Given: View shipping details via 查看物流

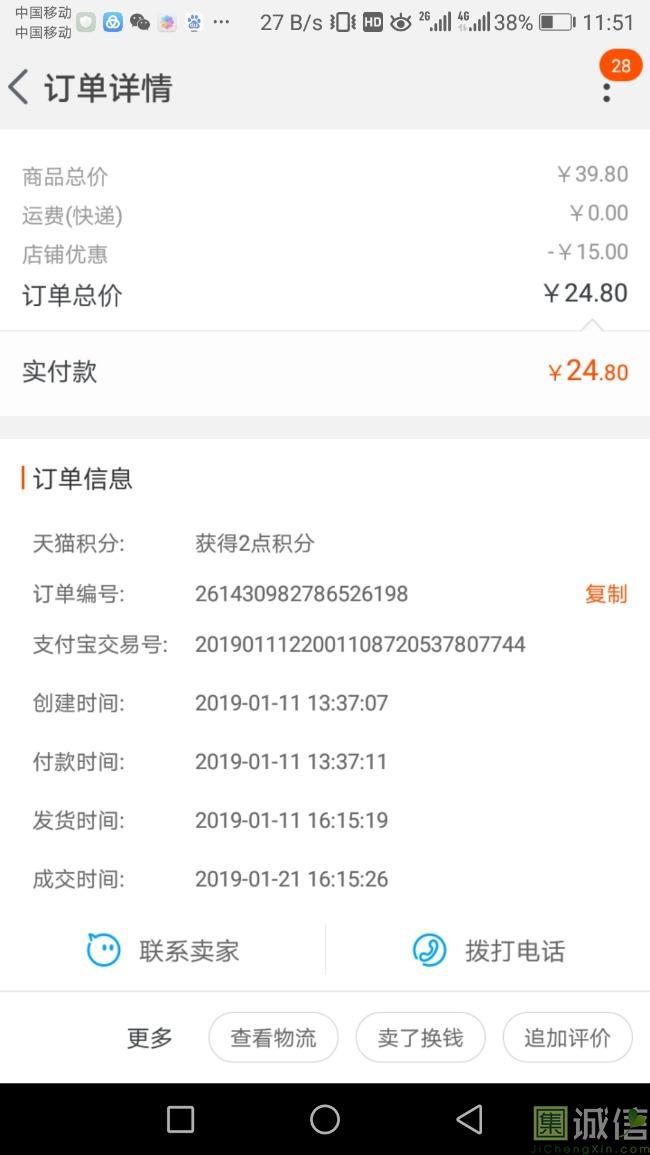Looking at the screenshot, I should 273,1038.
